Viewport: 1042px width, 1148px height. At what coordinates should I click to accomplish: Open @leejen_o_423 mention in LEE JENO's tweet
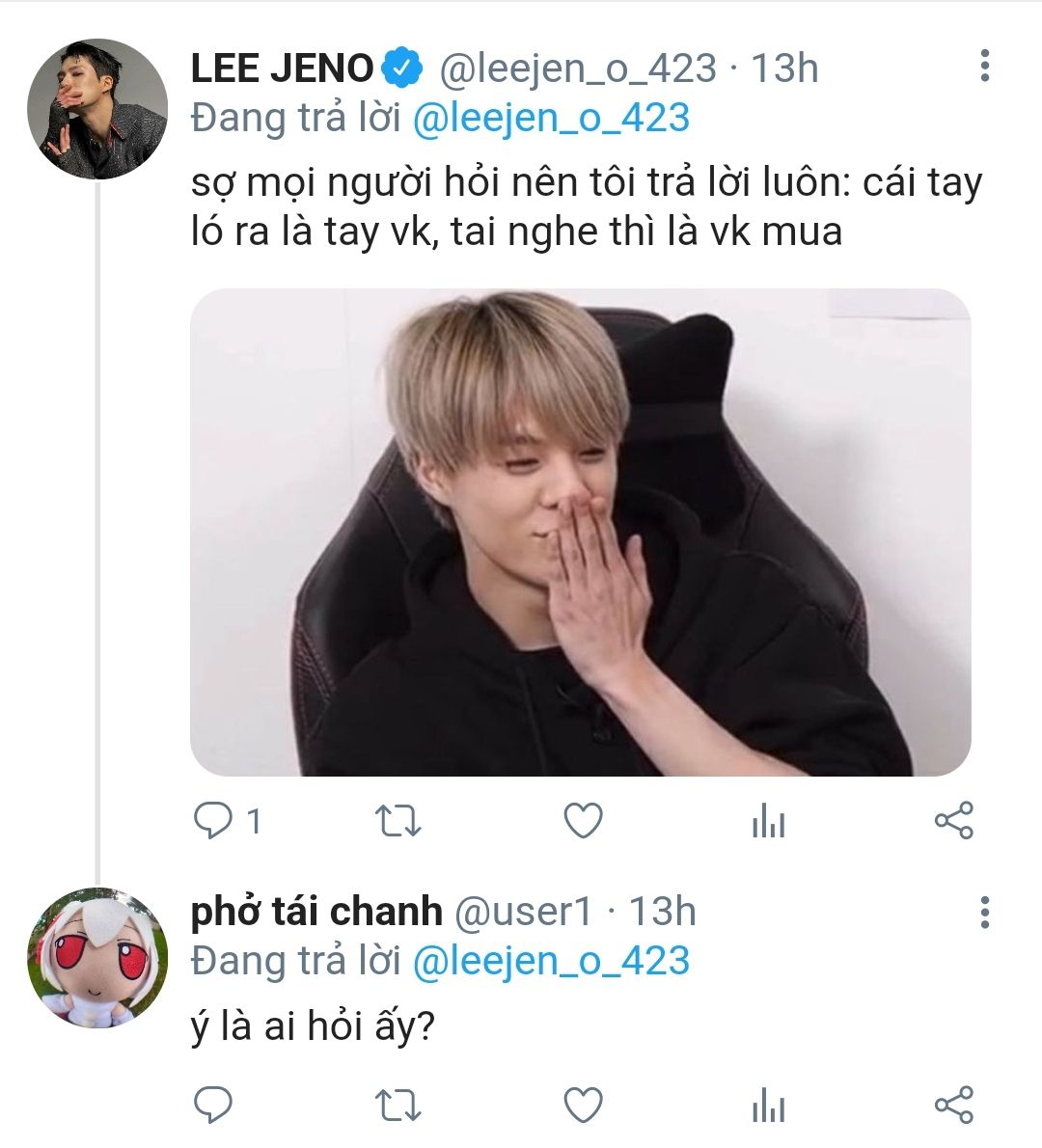pos(551,118)
